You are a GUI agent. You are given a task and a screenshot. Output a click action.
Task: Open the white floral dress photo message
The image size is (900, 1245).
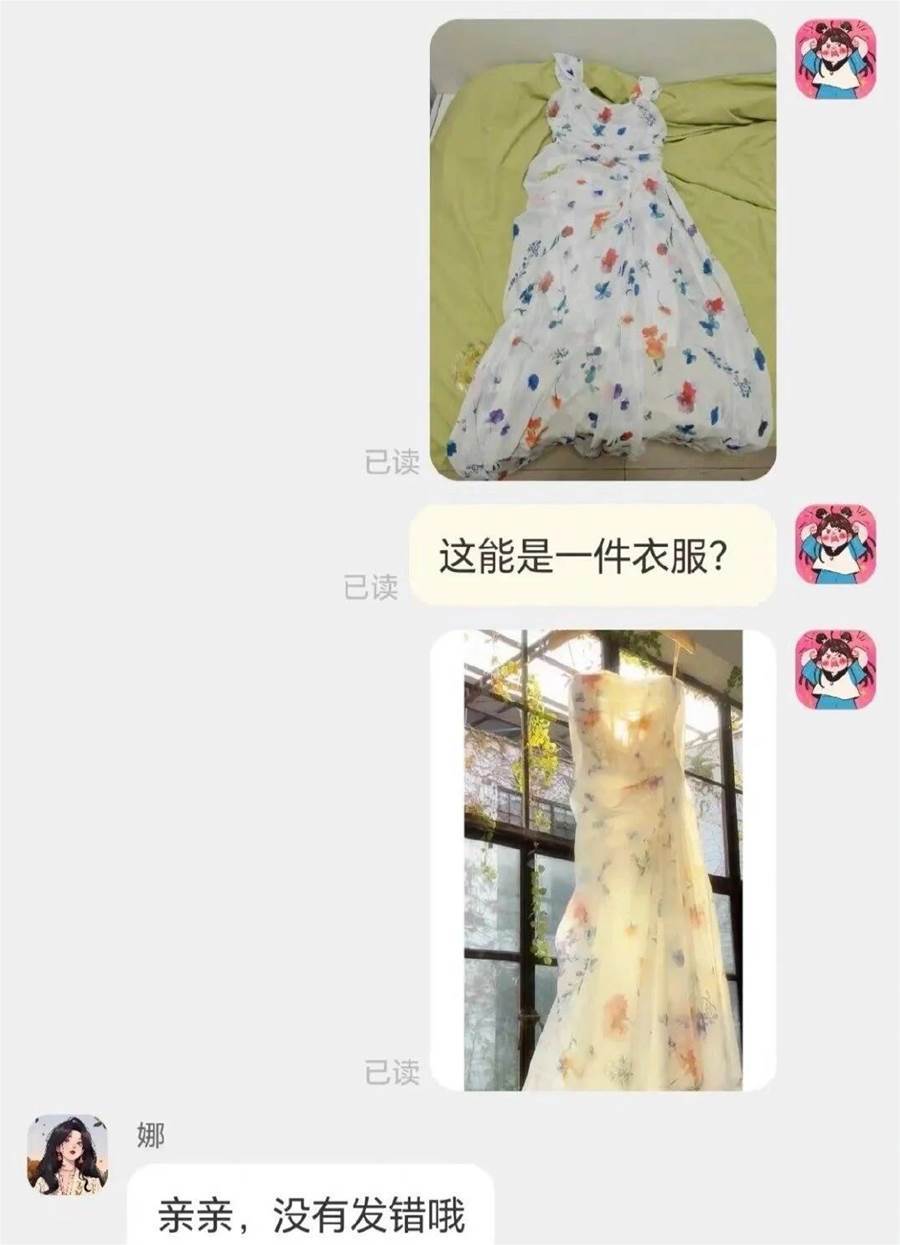coord(603,250)
